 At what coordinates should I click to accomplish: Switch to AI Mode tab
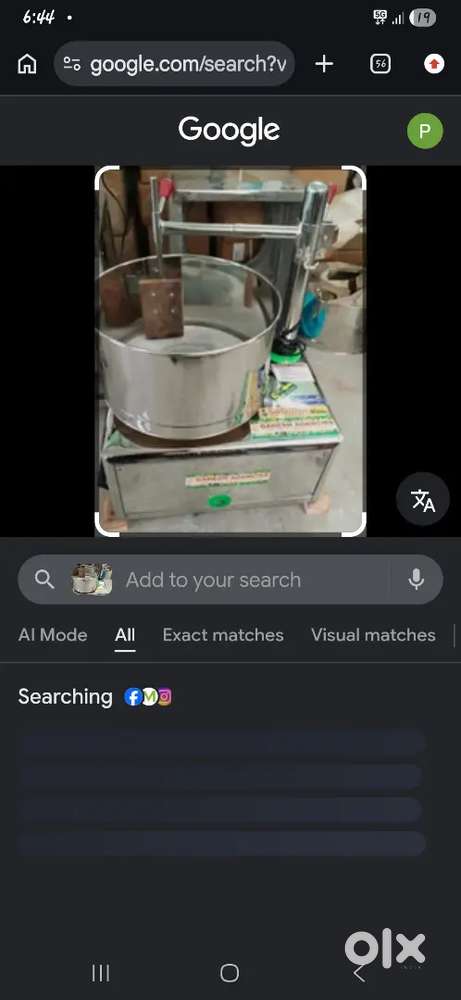[x=53, y=635]
